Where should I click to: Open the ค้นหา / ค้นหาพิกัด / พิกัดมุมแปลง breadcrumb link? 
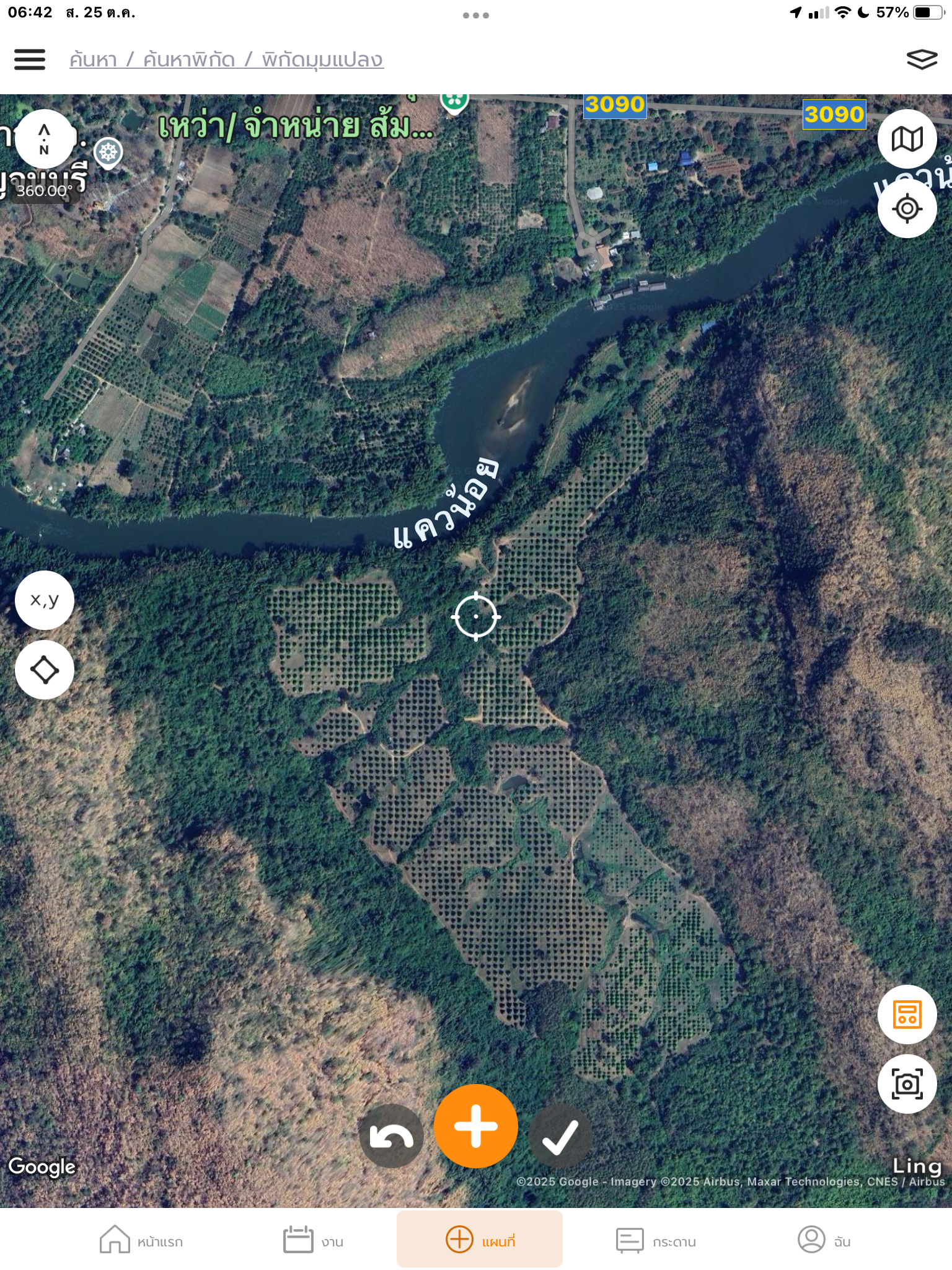(x=226, y=60)
